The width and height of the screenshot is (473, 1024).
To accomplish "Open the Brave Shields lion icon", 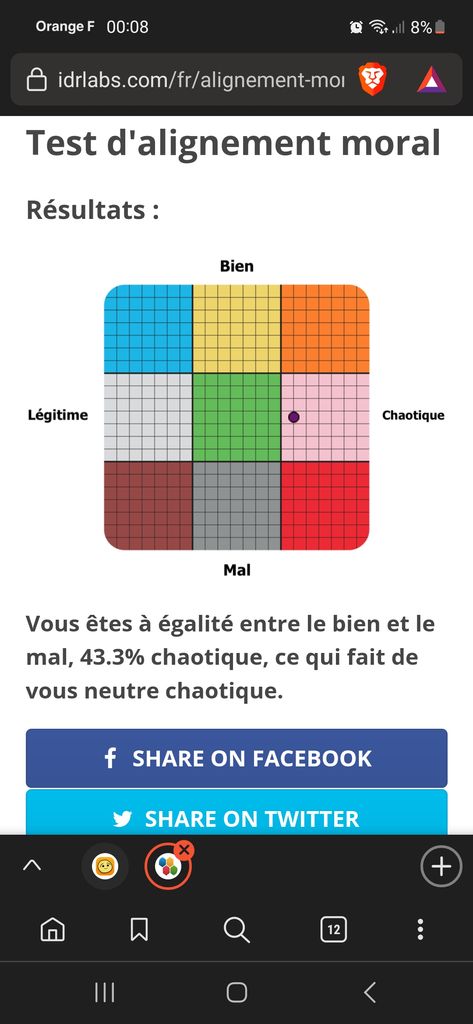I will click(x=373, y=80).
